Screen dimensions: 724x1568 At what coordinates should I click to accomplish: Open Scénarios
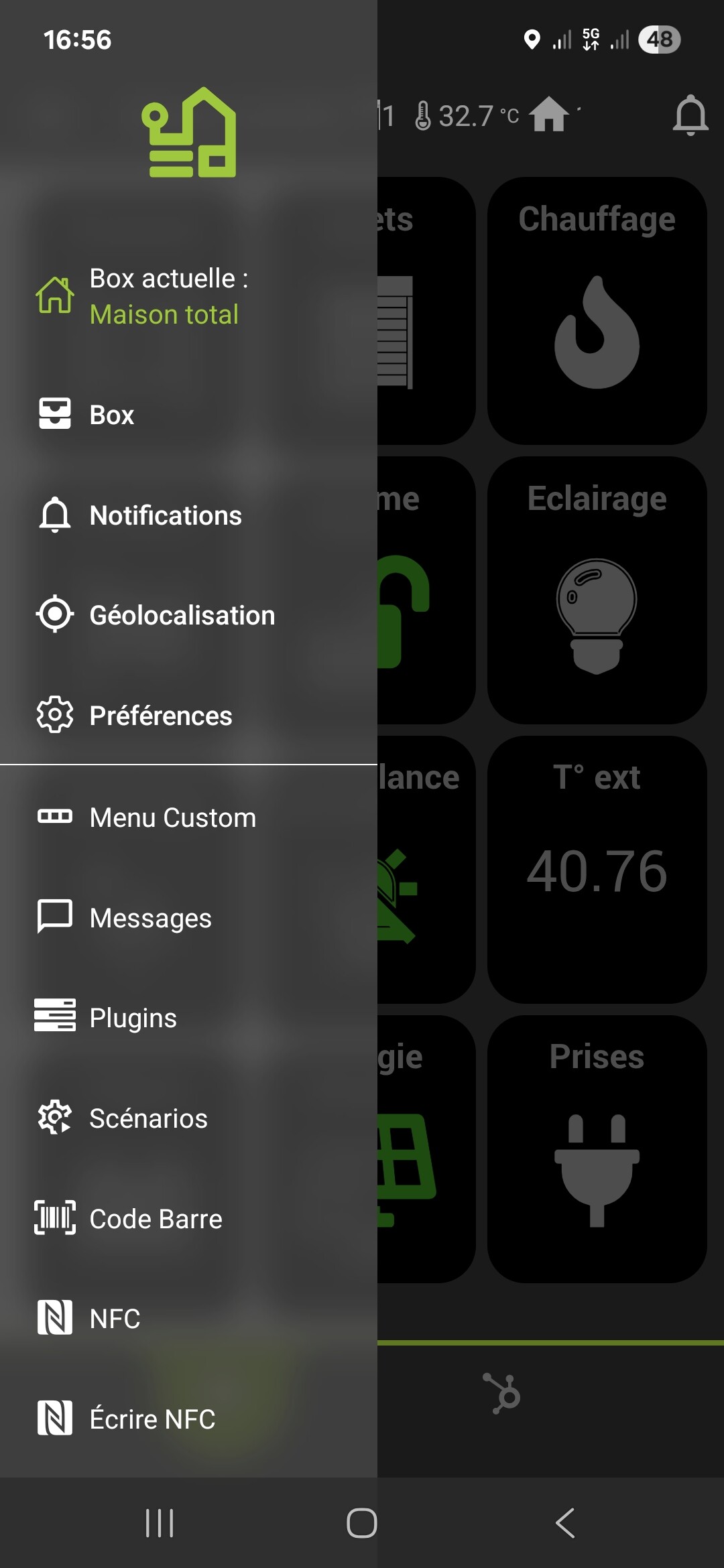[188, 1118]
